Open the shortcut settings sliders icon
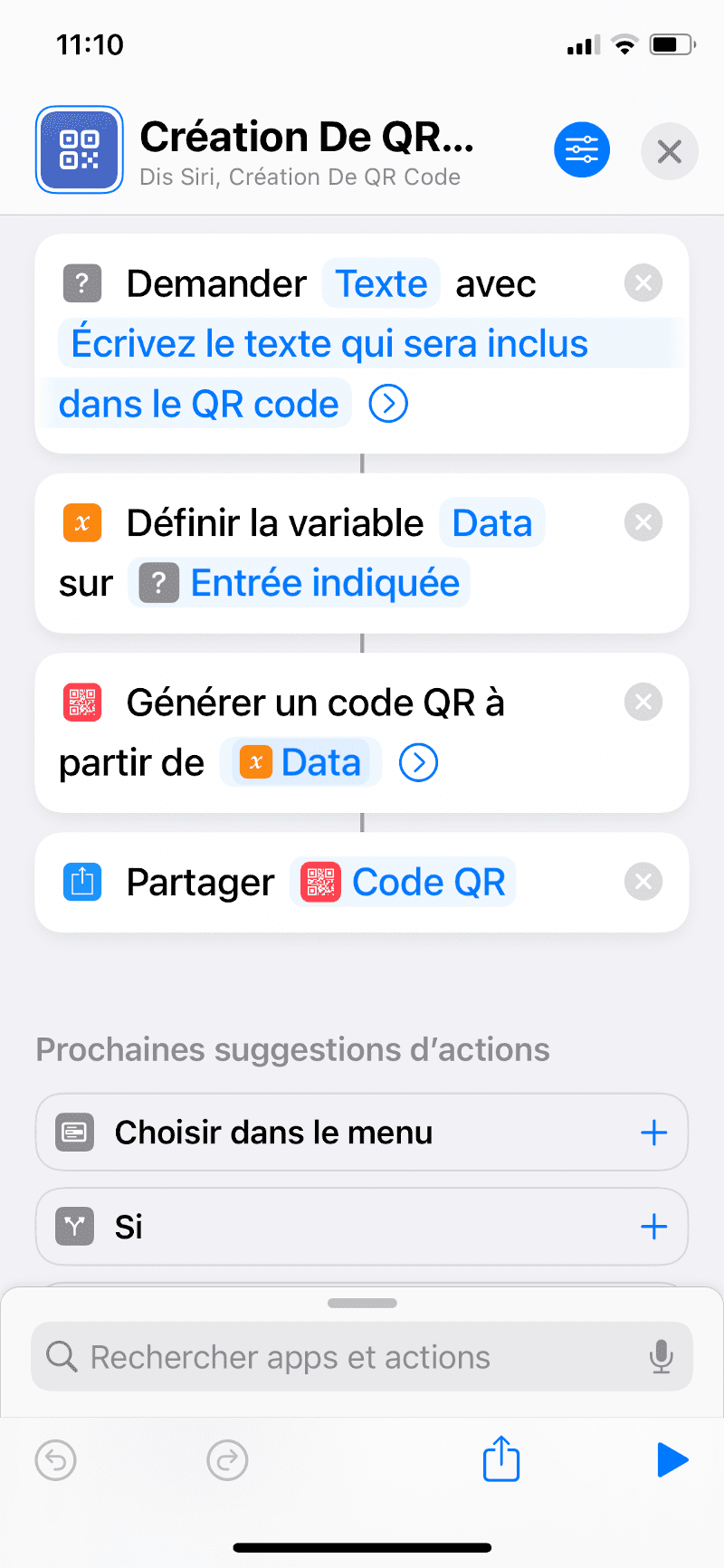Image resolution: width=724 pixels, height=1568 pixels. [x=581, y=149]
